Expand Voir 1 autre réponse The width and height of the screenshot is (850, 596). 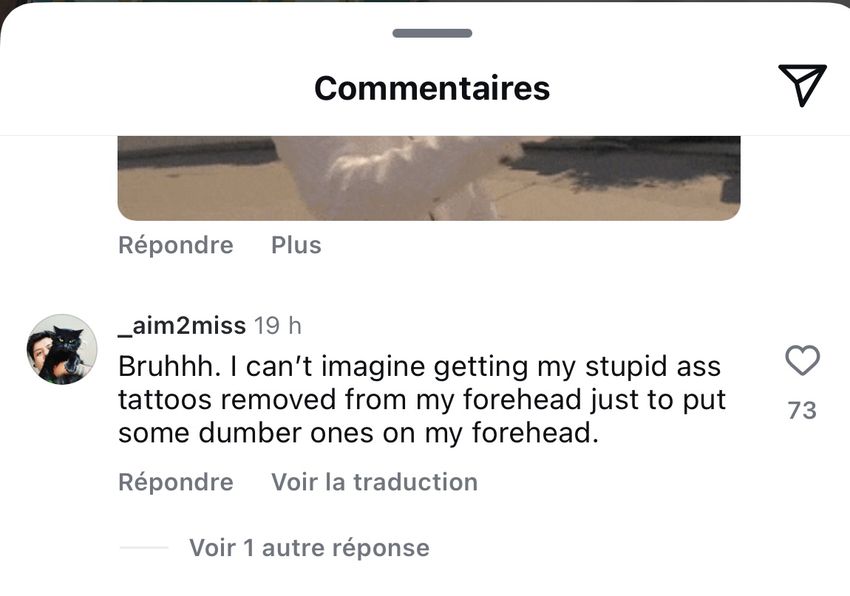309,548
